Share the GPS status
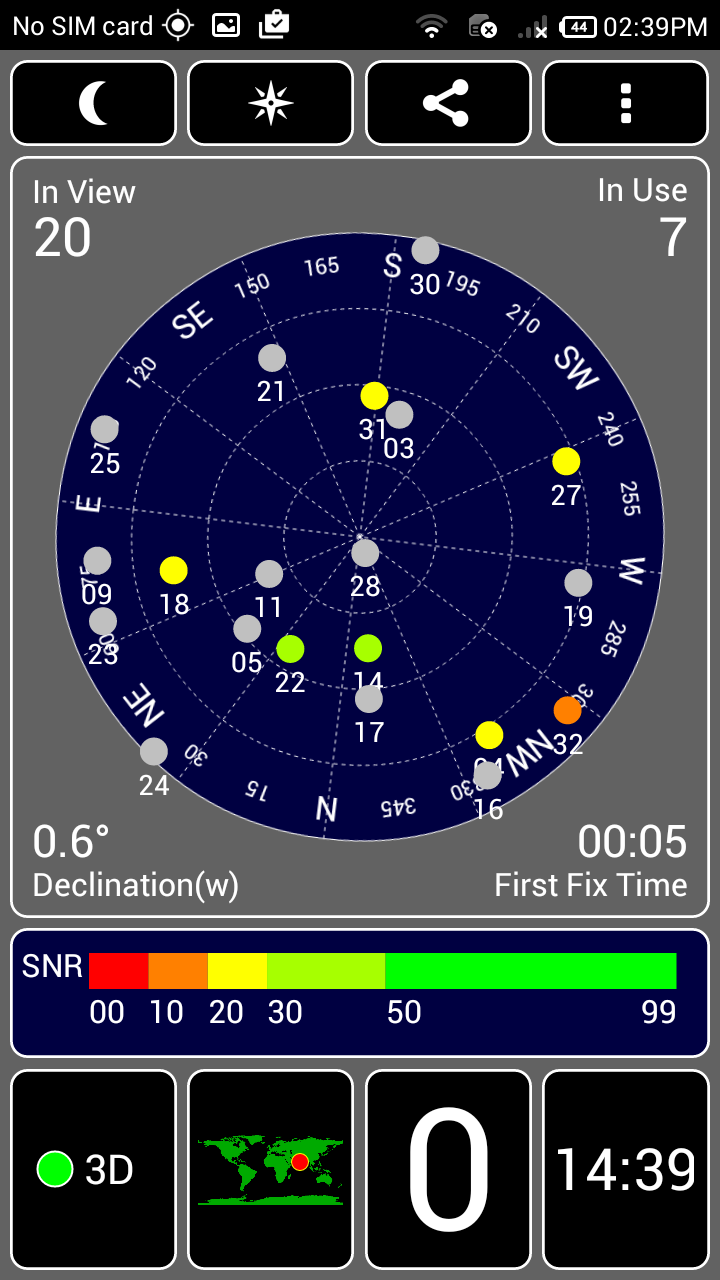The image size is (720, 1280). tap(448, 104)
